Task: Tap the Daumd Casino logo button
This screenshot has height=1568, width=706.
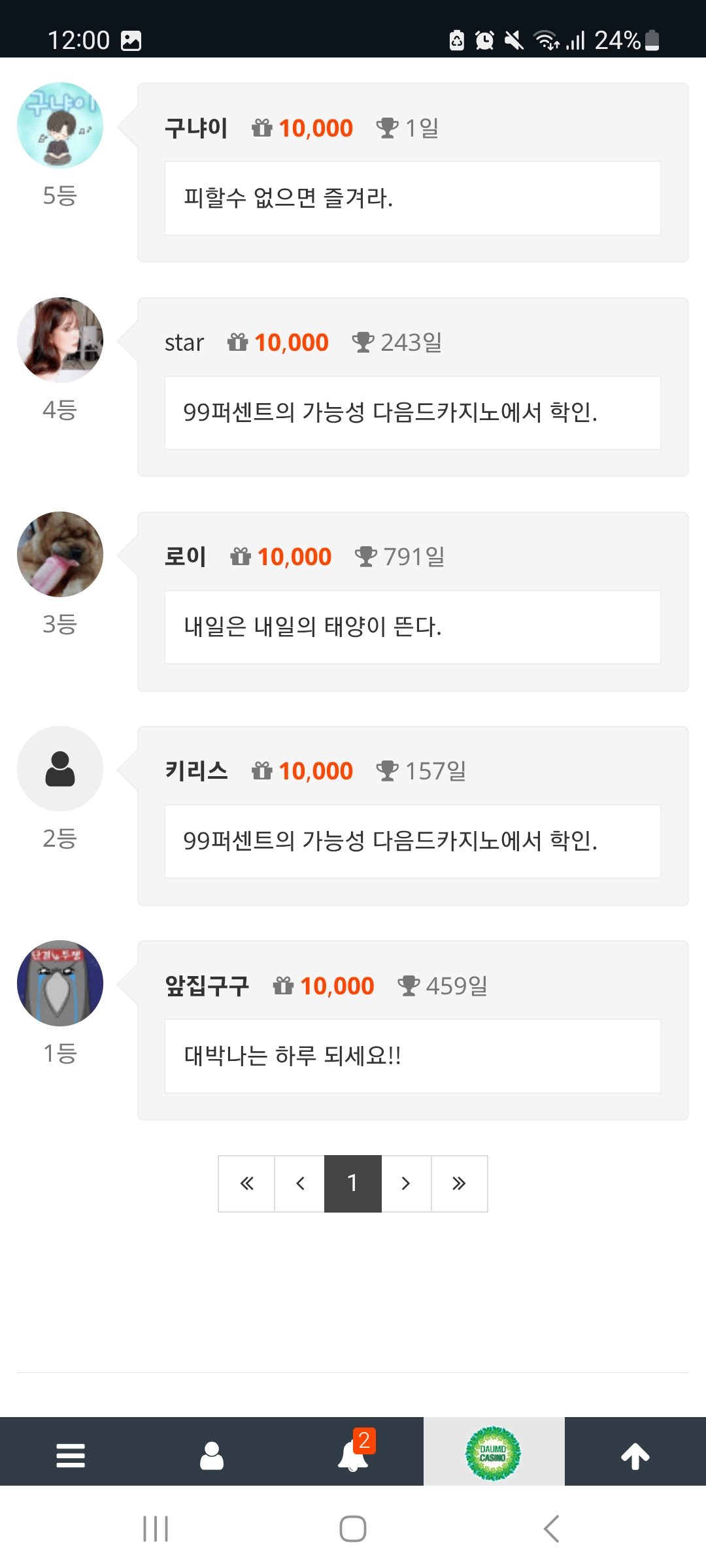Action: tap(494, 1454)
